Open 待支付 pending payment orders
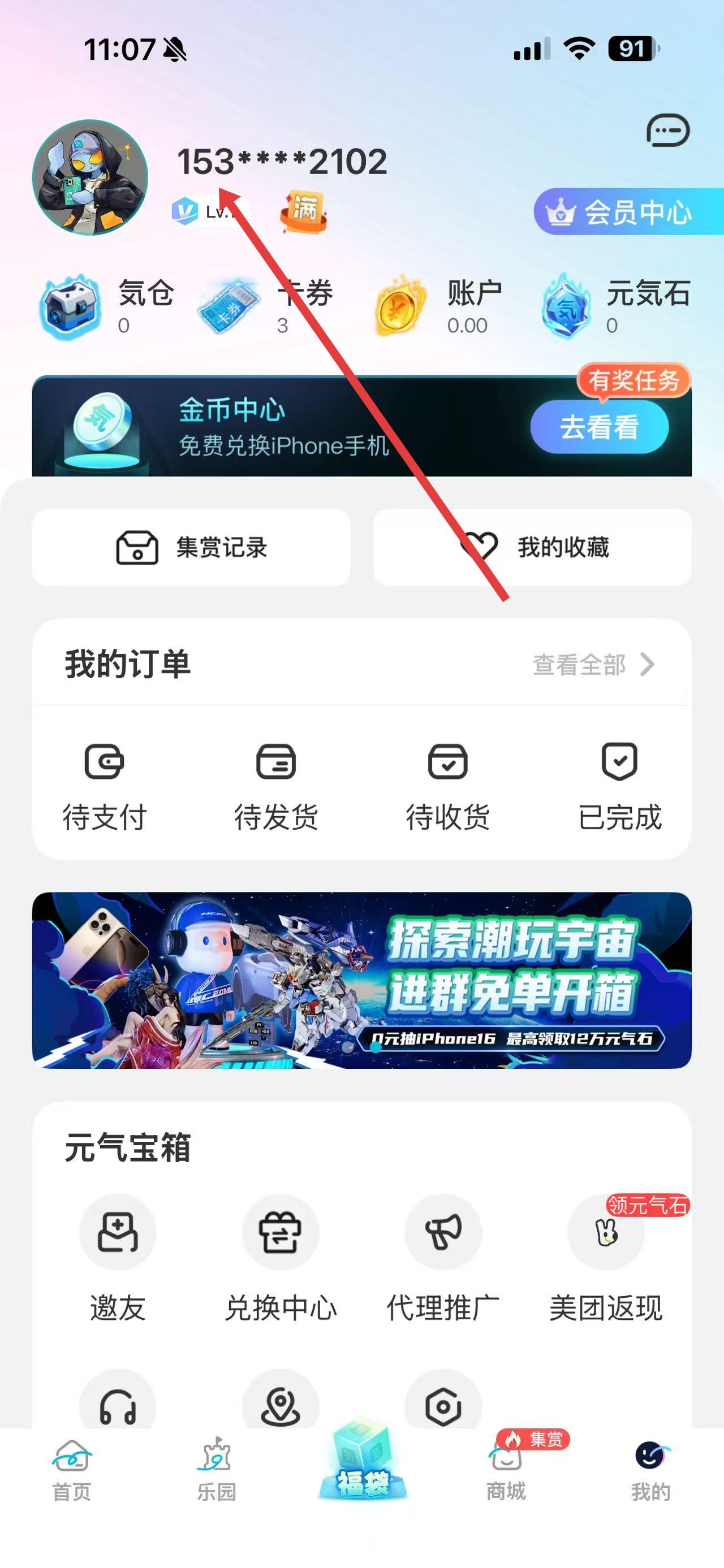The image size is (724, 1568). coord(105,785)
